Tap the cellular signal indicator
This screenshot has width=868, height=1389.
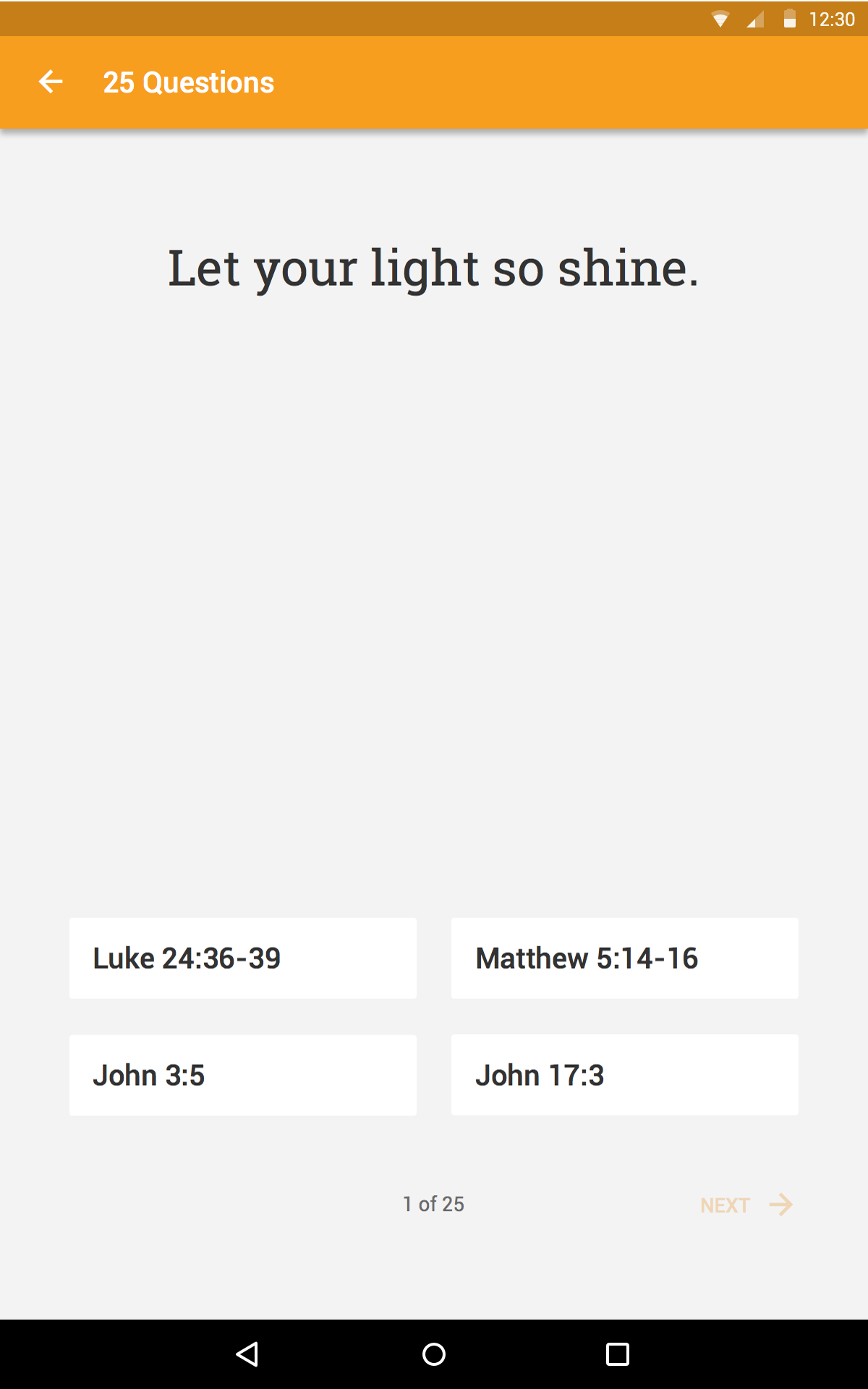[x=756, y=20]
